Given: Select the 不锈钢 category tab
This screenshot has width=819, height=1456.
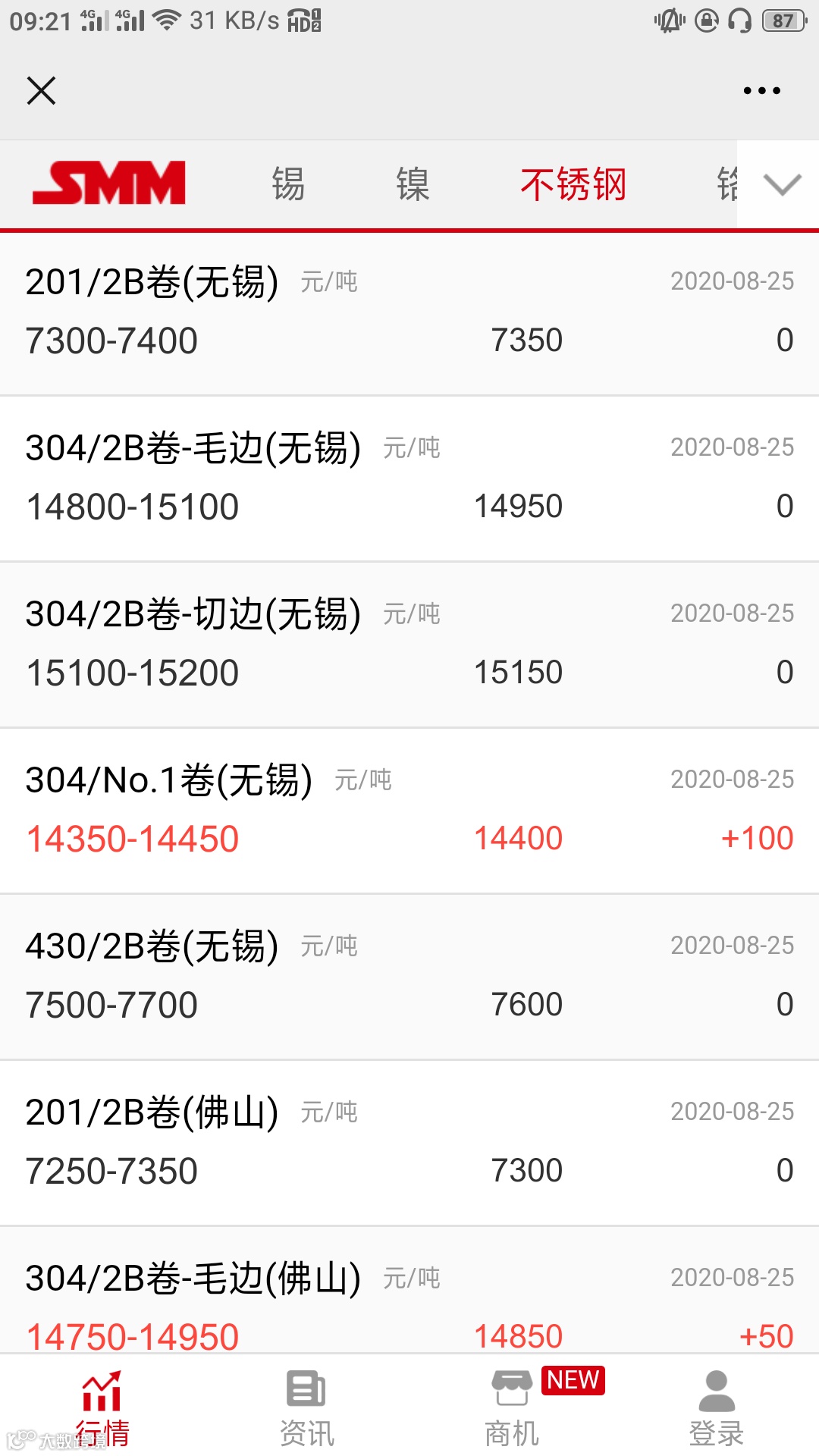Looking at the screenshot, I should 573,184.
